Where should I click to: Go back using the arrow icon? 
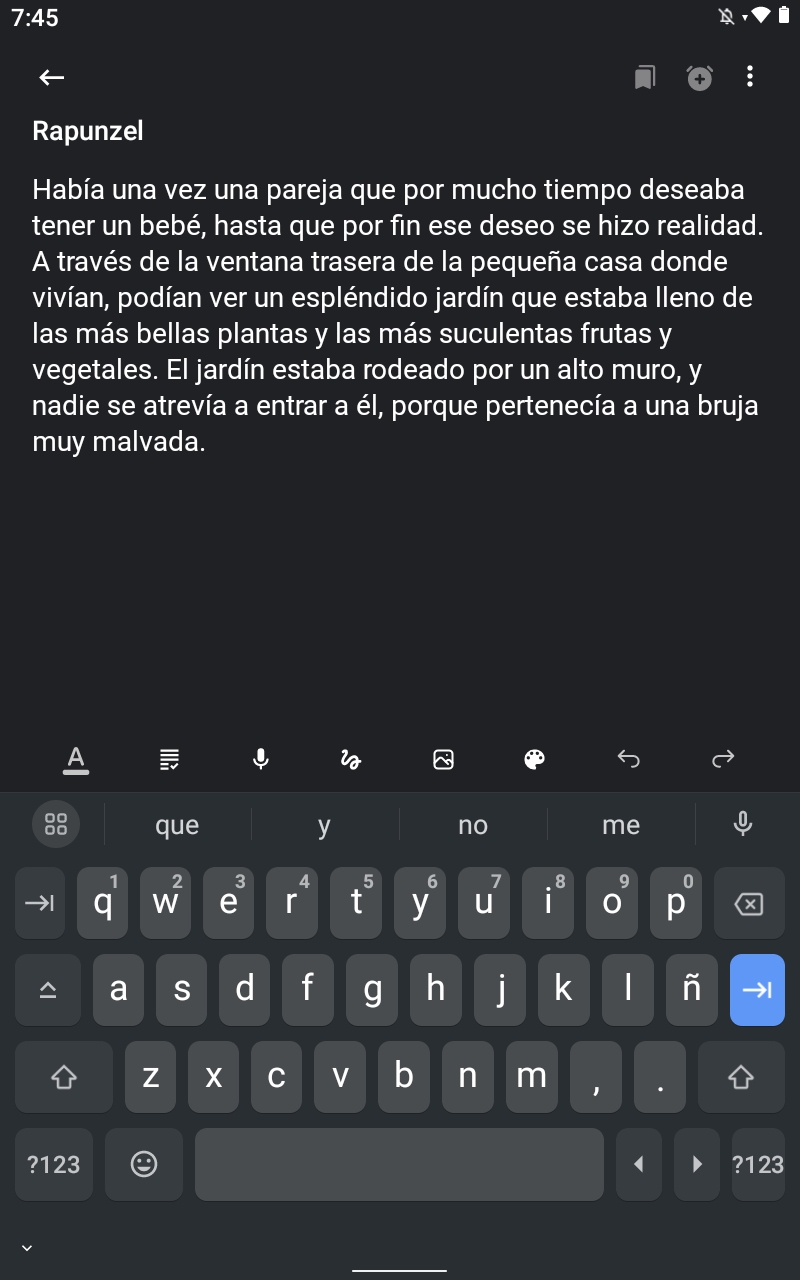click(51, 77)
